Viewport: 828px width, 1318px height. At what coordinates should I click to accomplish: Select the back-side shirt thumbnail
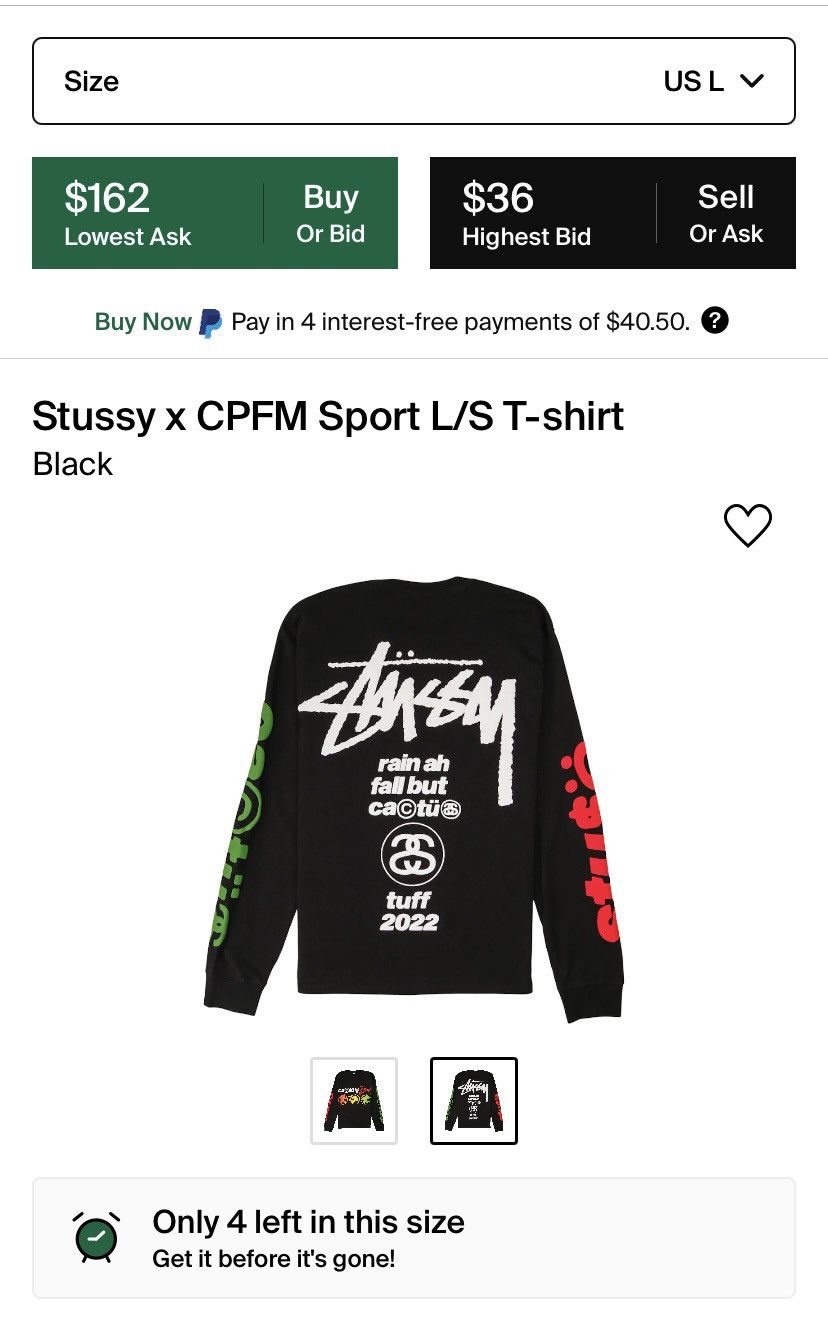pos(473,1100)
